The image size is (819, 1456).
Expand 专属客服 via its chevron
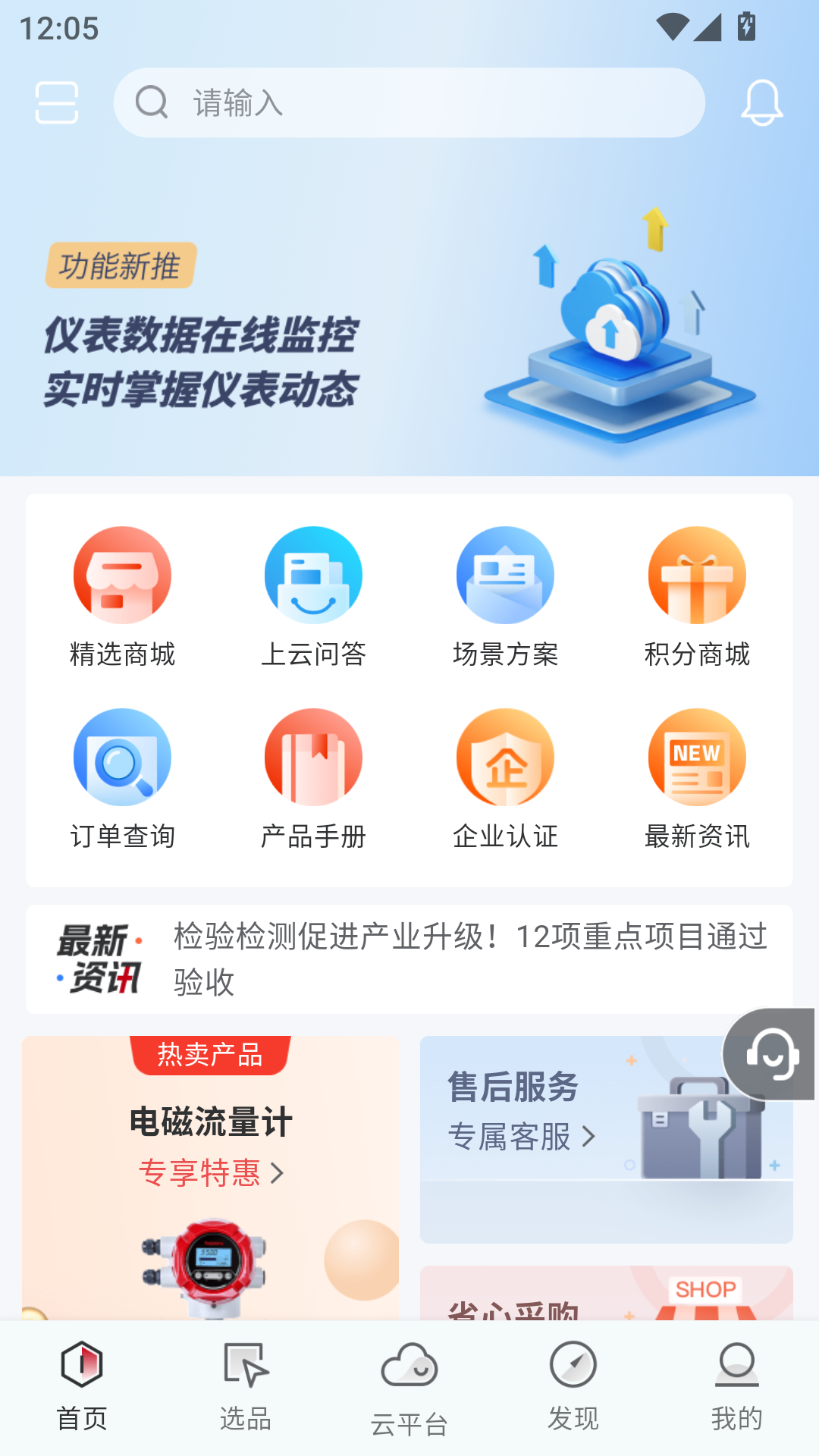589,1136
